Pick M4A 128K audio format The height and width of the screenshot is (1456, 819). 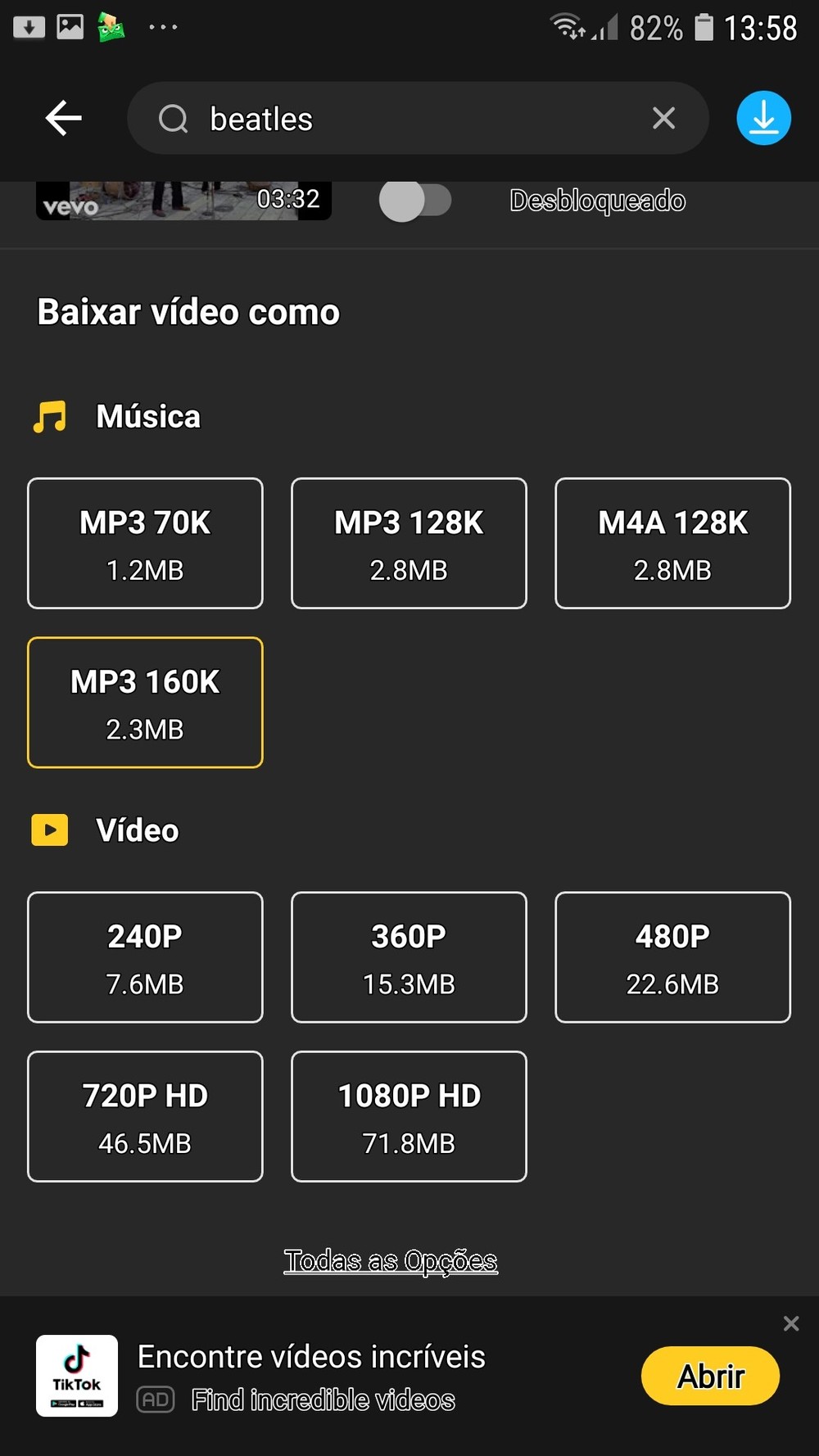(x=672, y=544)
